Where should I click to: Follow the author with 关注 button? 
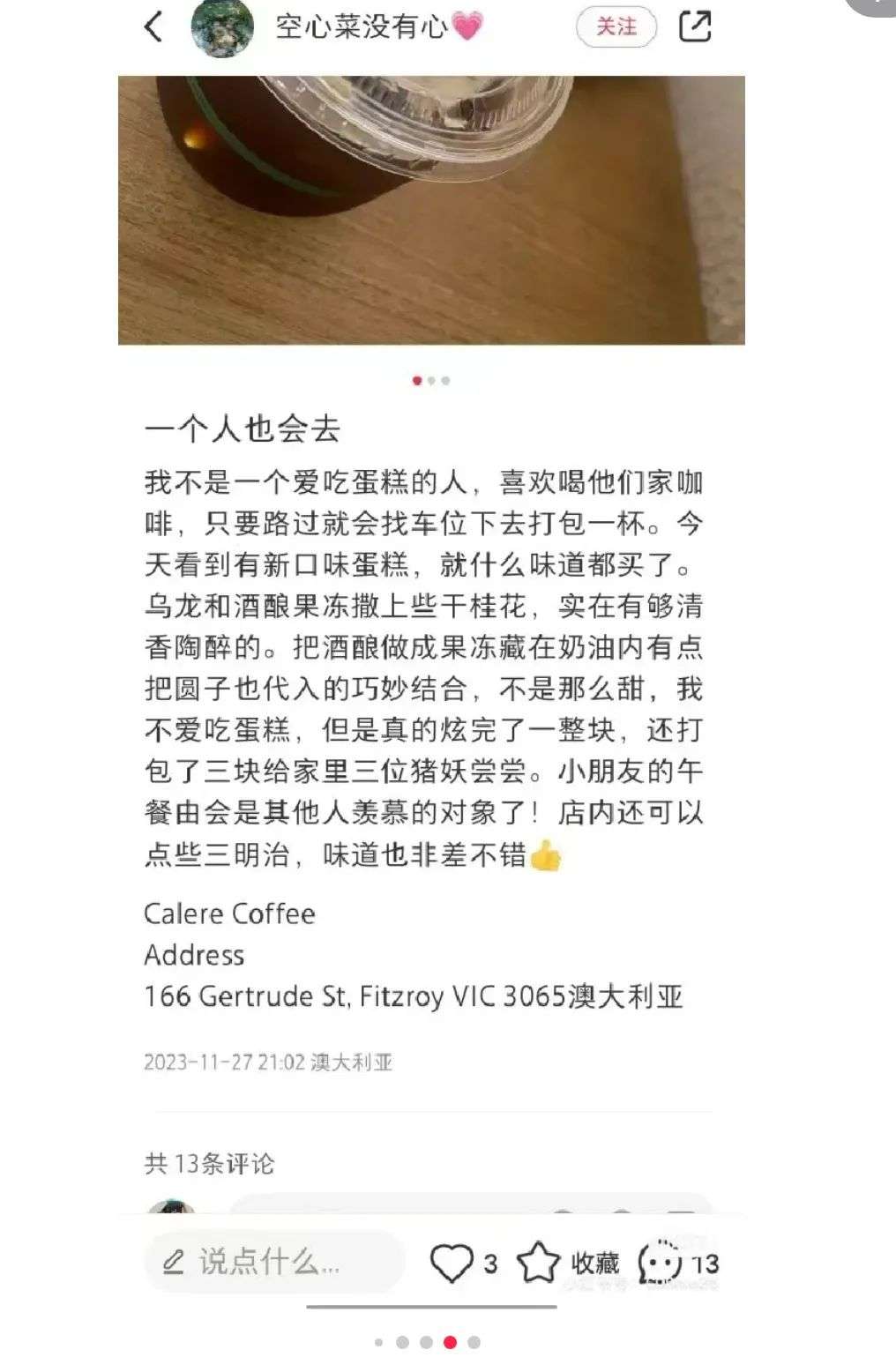pyautogui.click(x=616, y=27)
